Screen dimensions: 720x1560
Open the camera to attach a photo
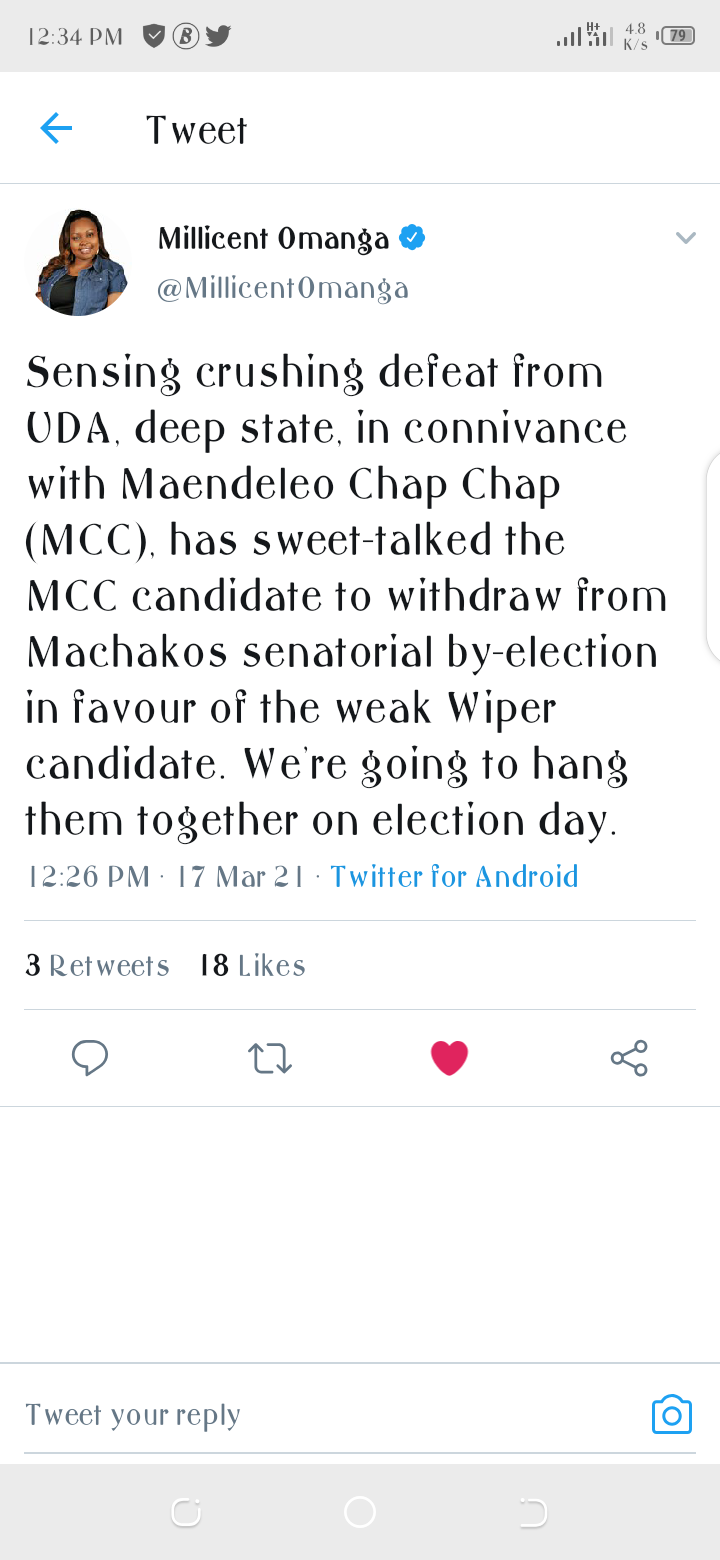(672, 1414)
